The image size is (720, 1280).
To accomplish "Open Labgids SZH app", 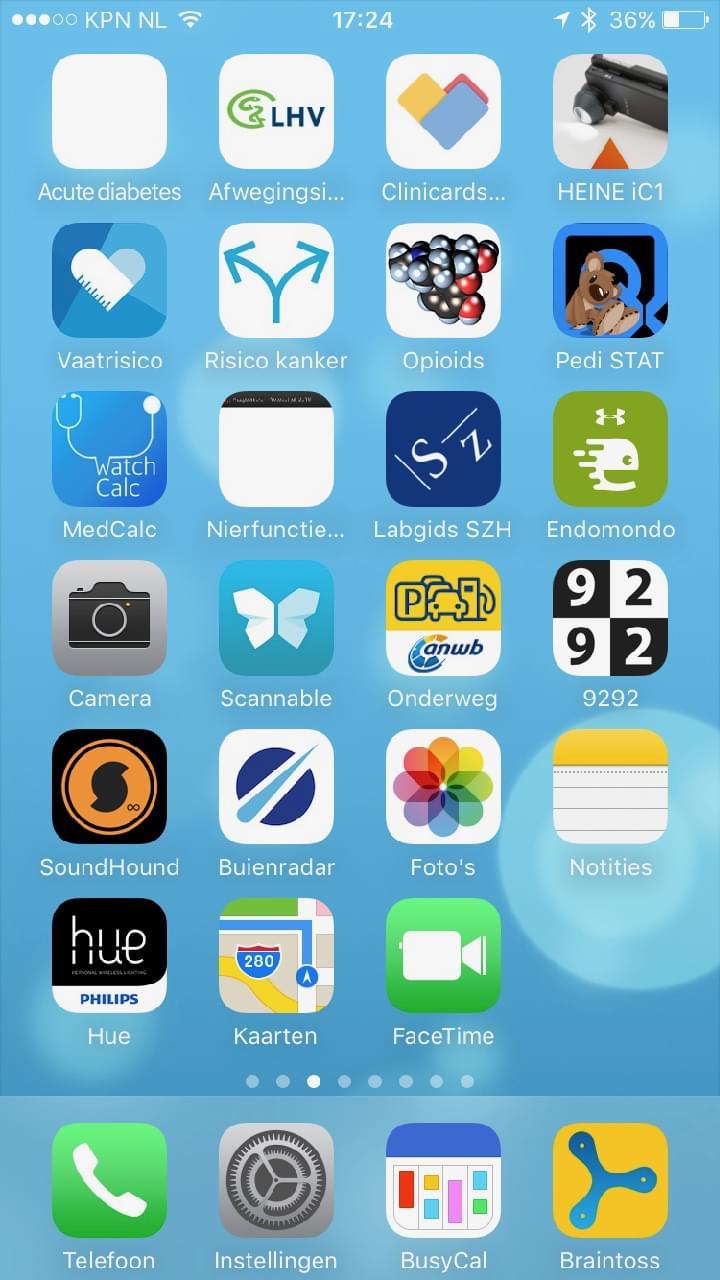I will [x=443, y=450].
